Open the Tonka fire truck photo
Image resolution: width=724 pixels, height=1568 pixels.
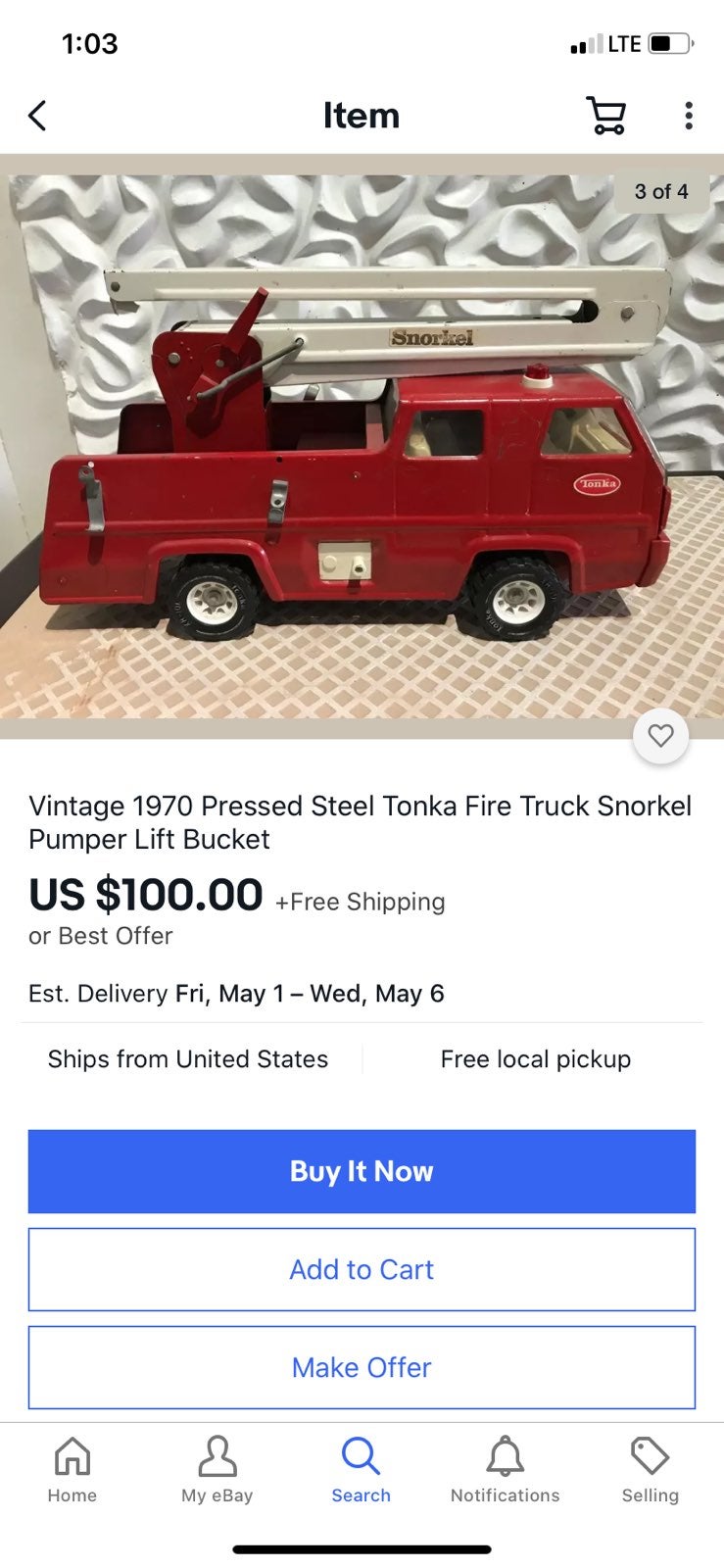362,446
